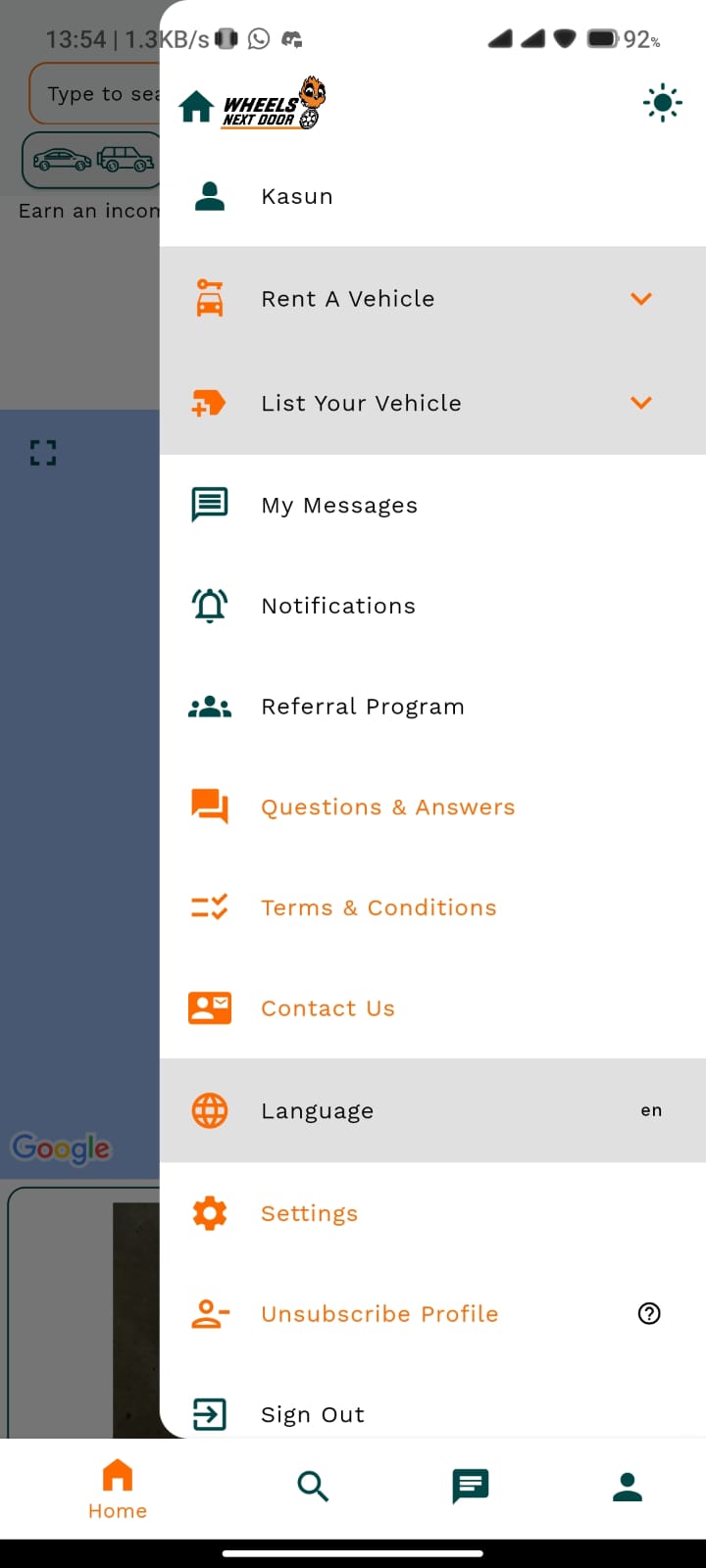Open Settings from the drawer

(309, 1213)
